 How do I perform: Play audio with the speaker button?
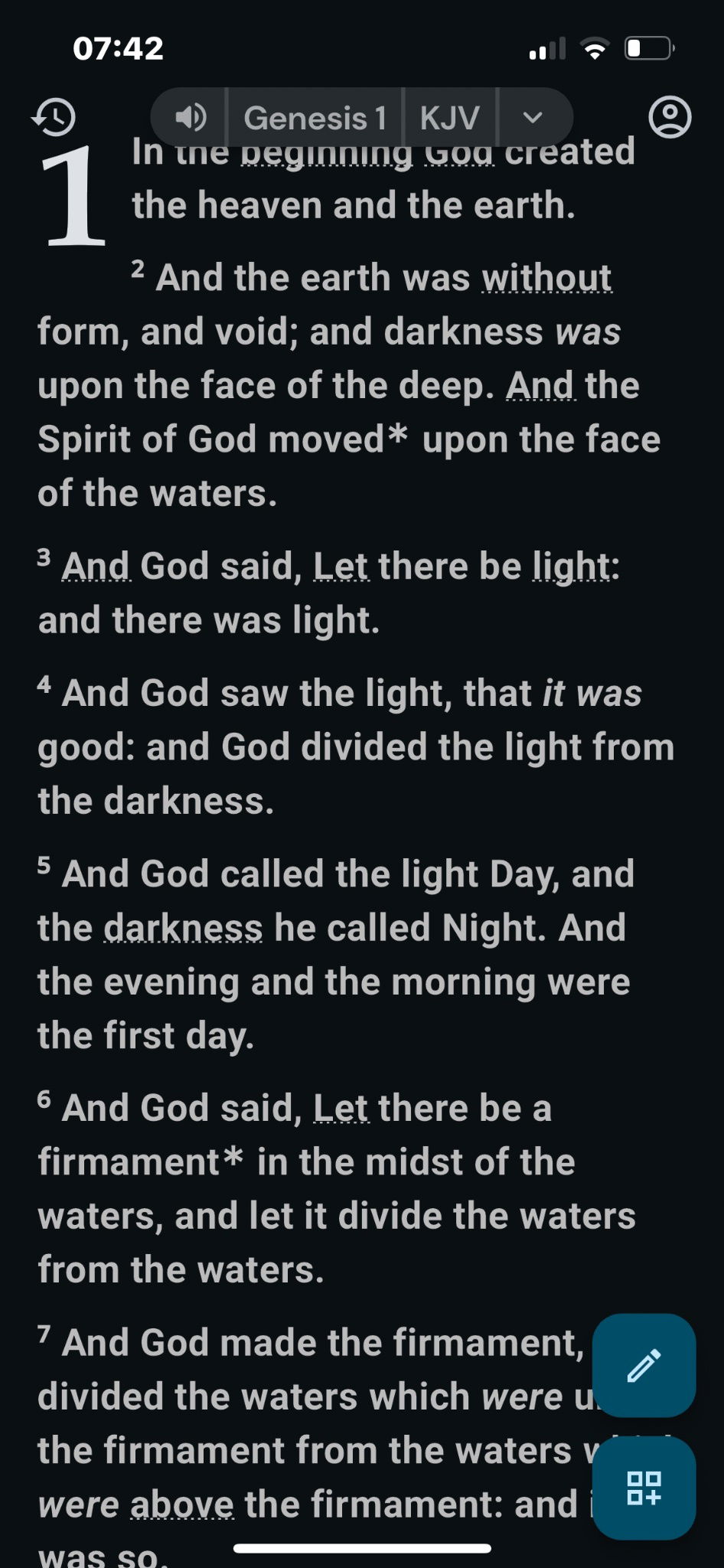point(190,117)
